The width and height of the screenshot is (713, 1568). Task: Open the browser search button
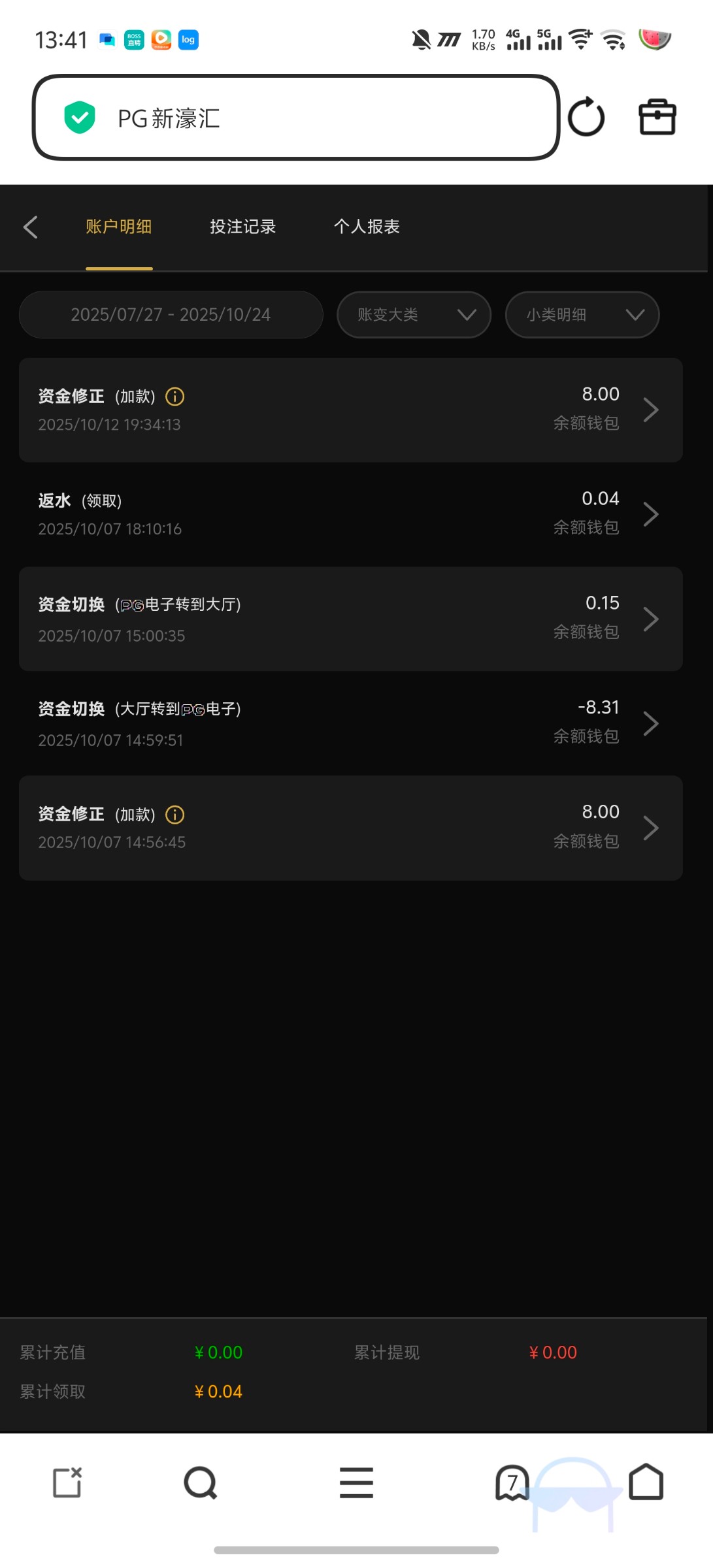pyautogui.click(x=201, y=1482)
